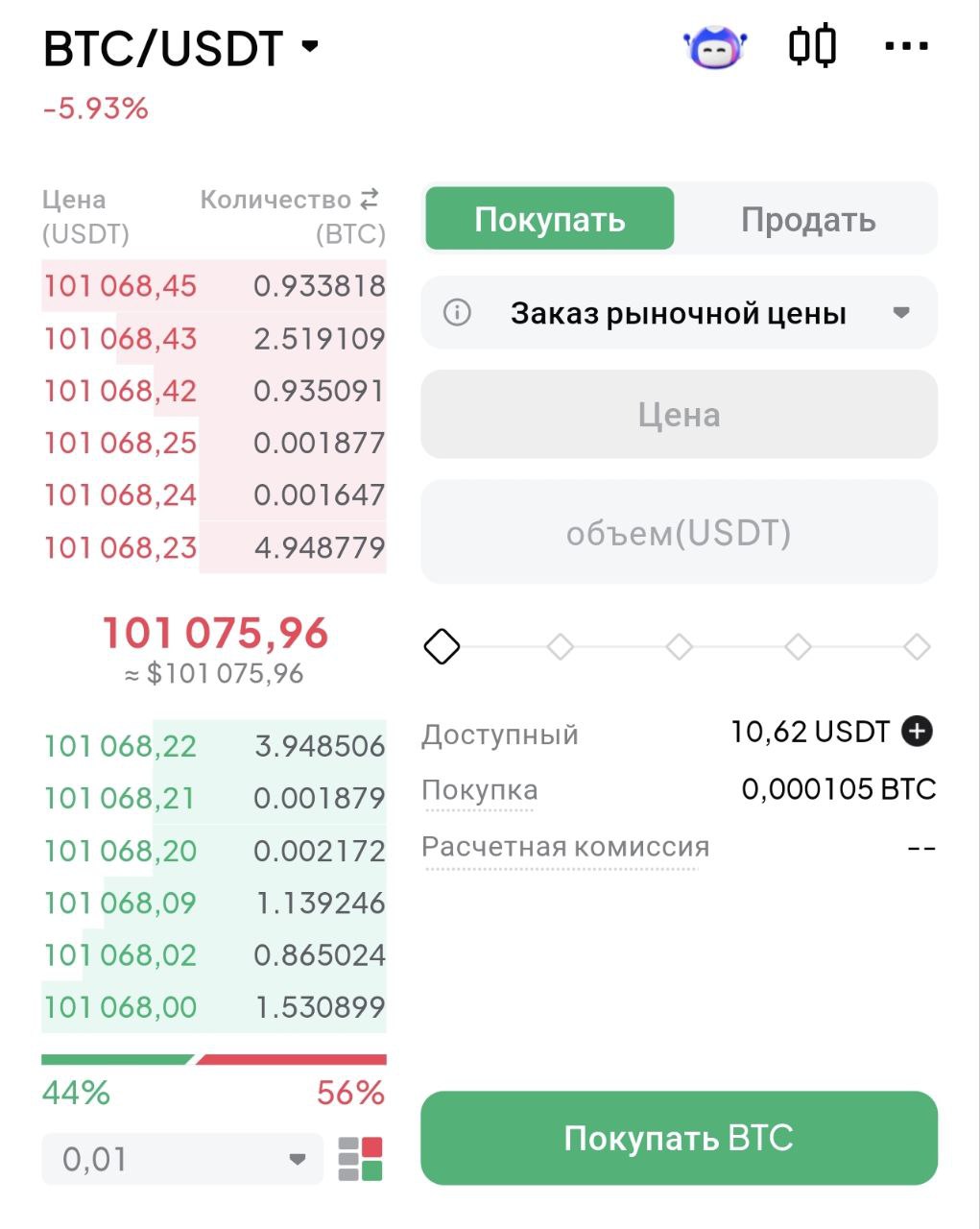Click the Расчетная комиссия label
The height and width of the screenshot is (1229, 980).
pyautogui.click(x=564, y=847)
